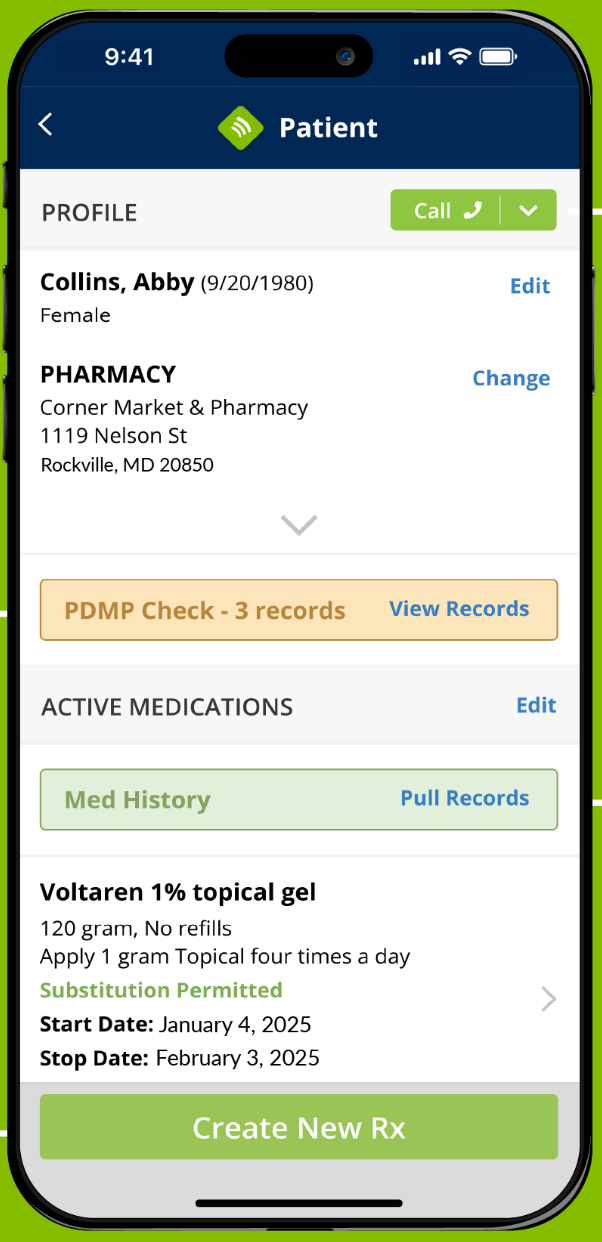Viewport: 602px width, 1242px height.
Task: Change the patient's pharmacy
Action: (x=511, y=378)
